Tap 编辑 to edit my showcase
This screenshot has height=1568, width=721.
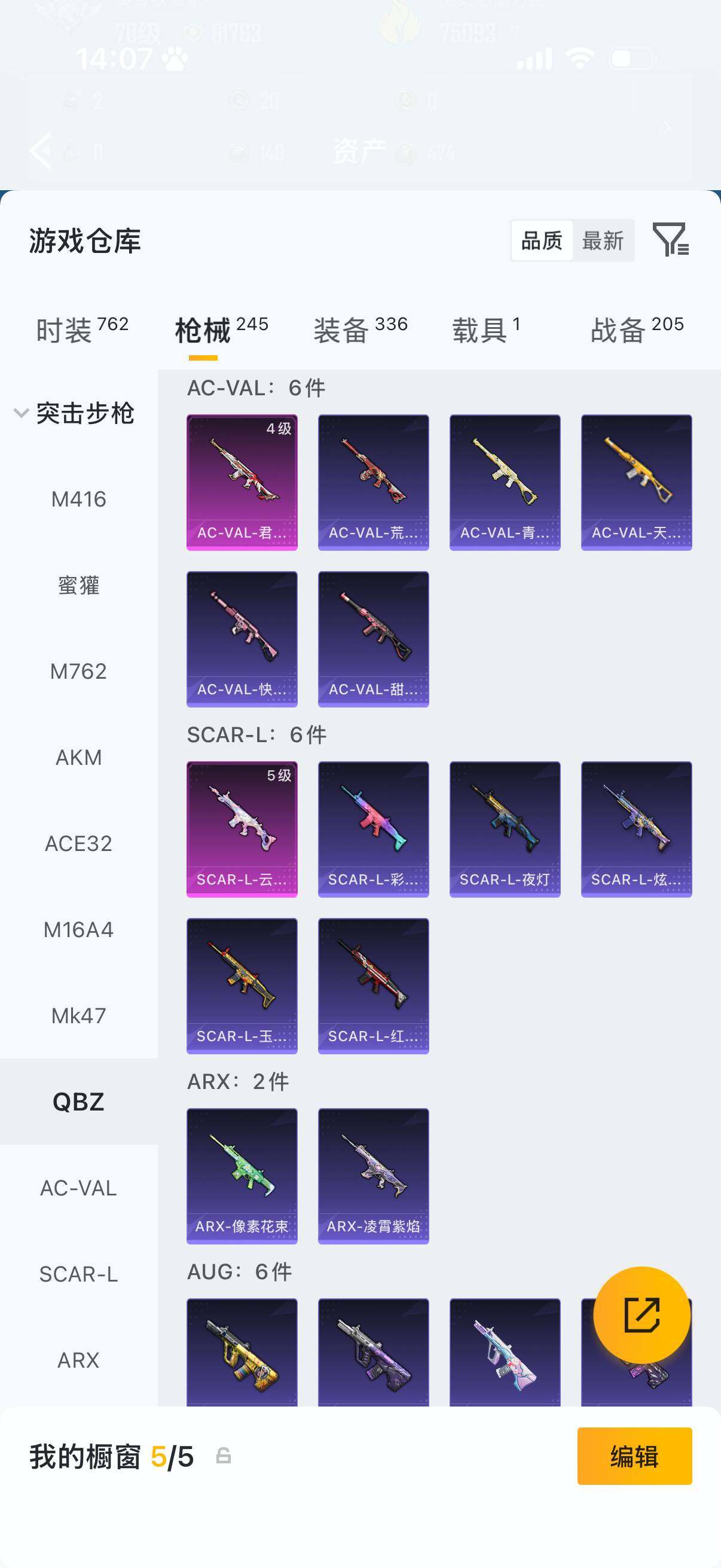[634, 1456]
